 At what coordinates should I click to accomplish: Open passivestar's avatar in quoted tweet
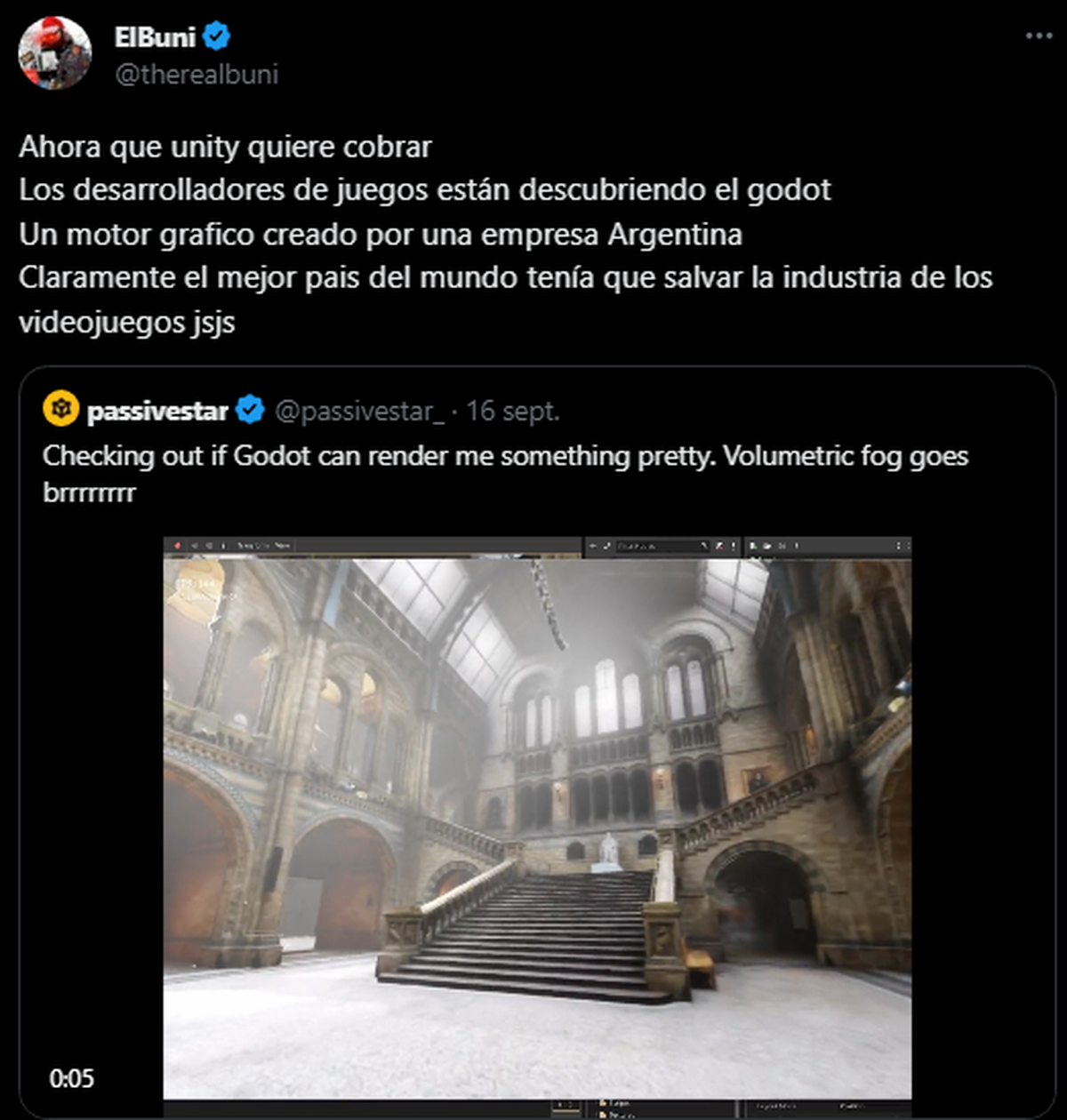(61, 410)
